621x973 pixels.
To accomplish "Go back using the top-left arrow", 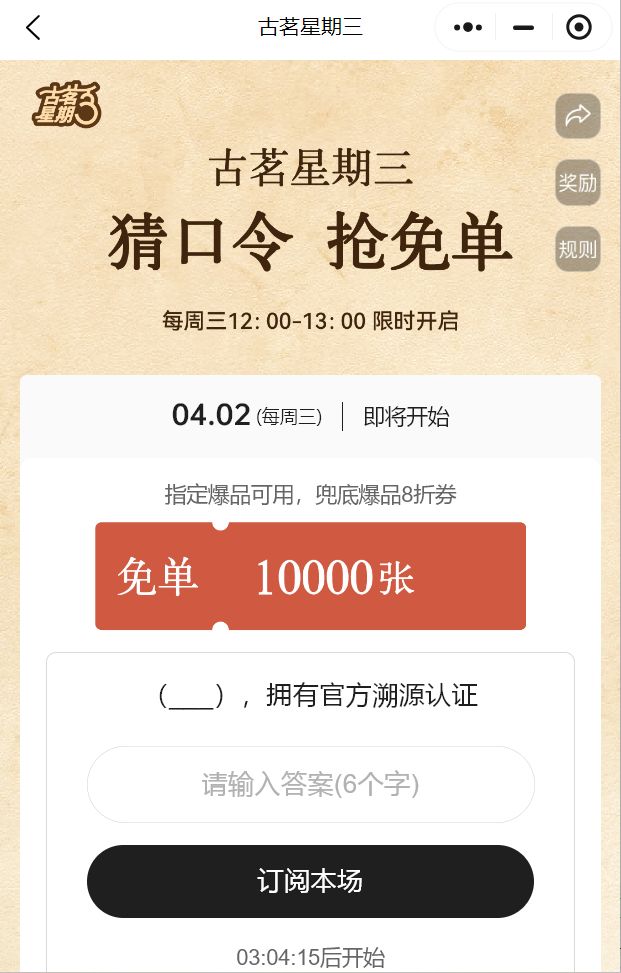I will click(33, 28).
